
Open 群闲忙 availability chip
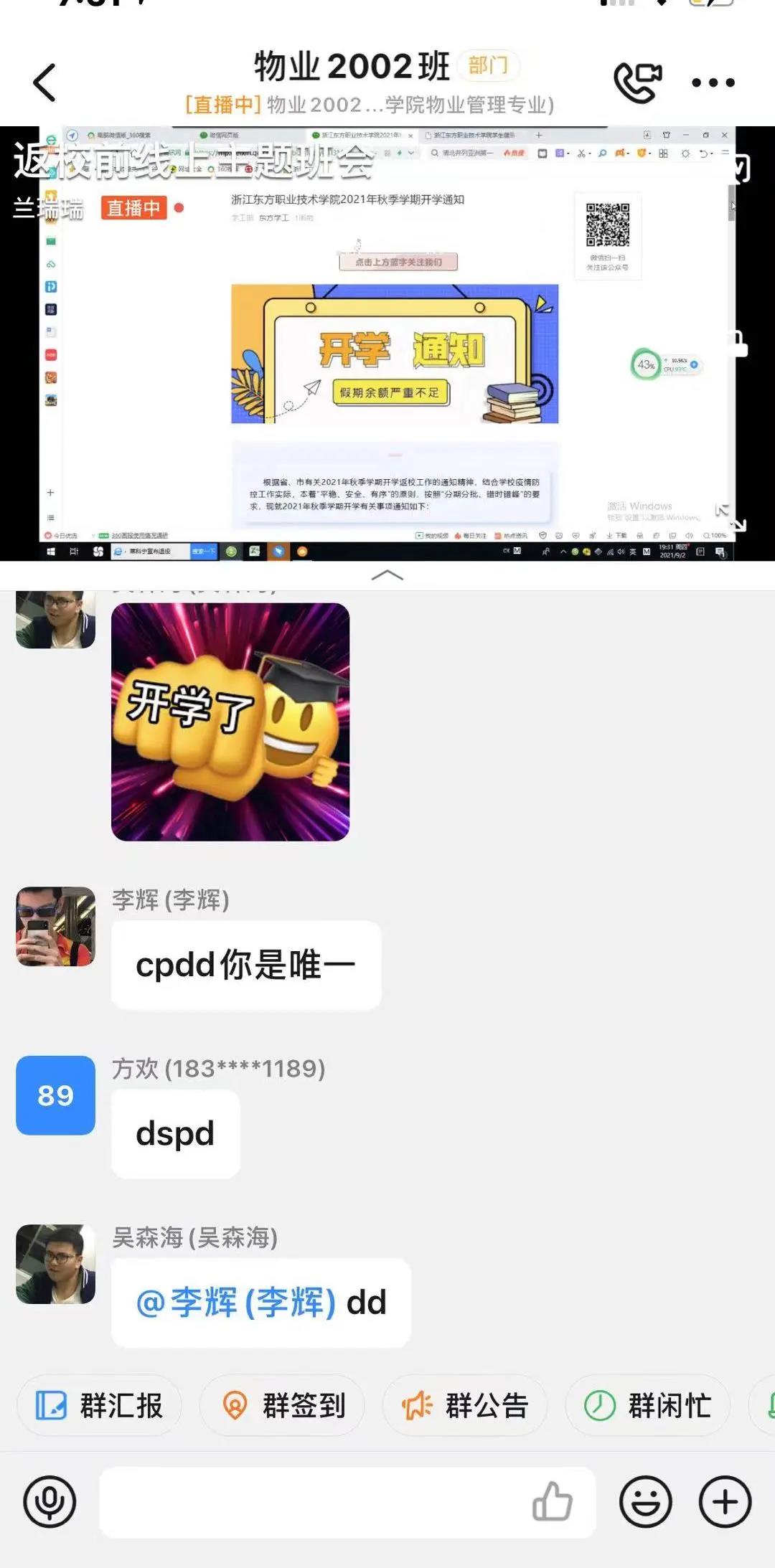tap(648, 1406)
